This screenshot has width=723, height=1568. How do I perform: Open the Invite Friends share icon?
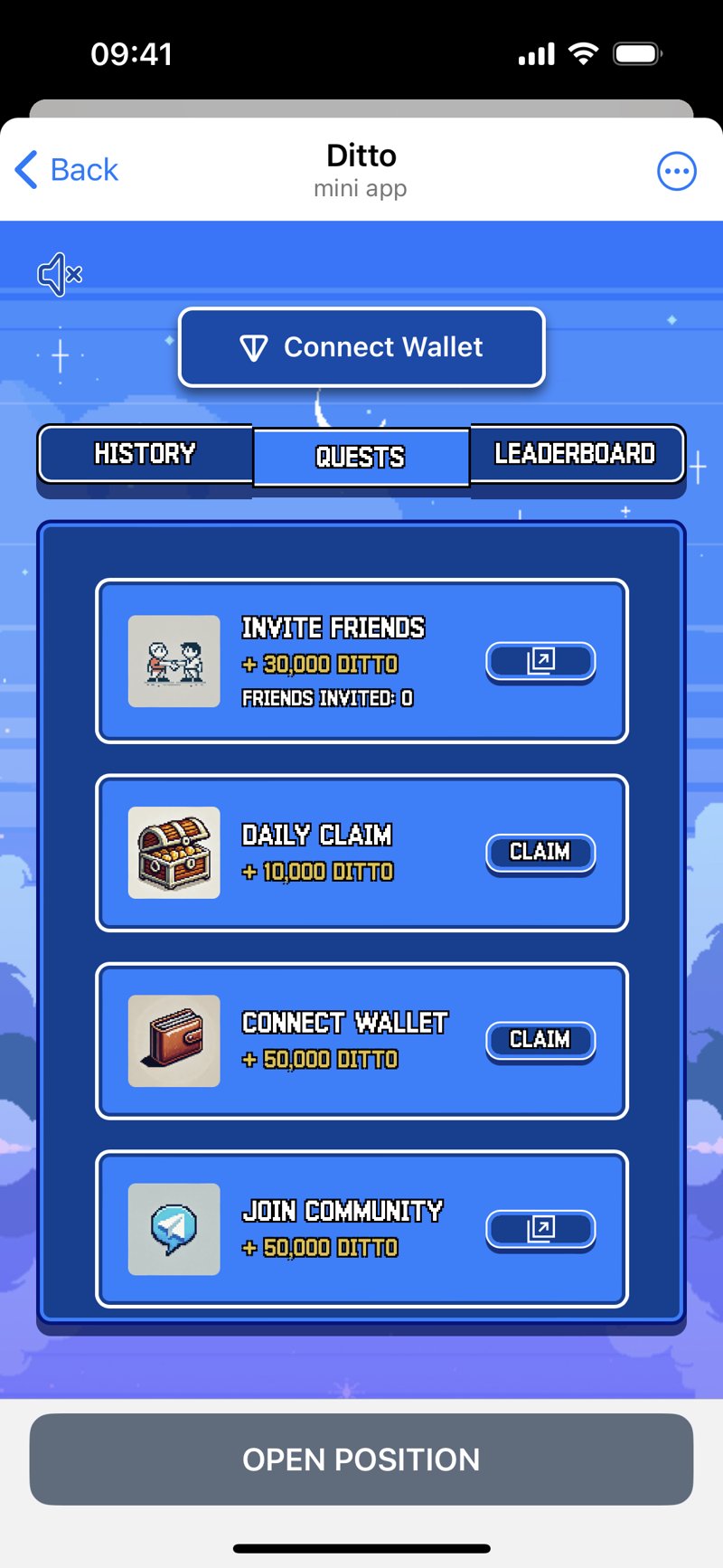pos(540,661)
